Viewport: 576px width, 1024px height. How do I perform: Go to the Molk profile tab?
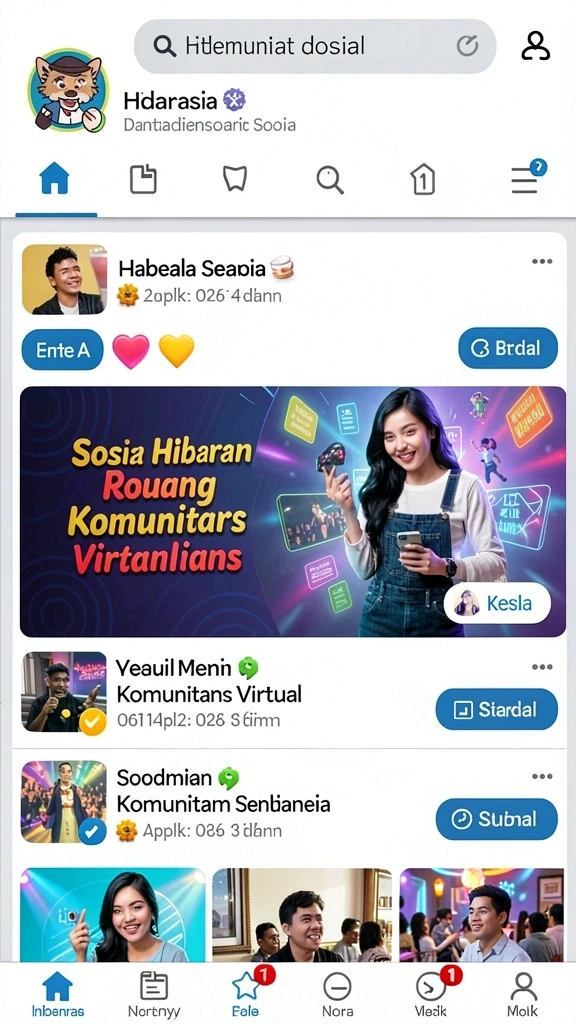pos(523,995)
